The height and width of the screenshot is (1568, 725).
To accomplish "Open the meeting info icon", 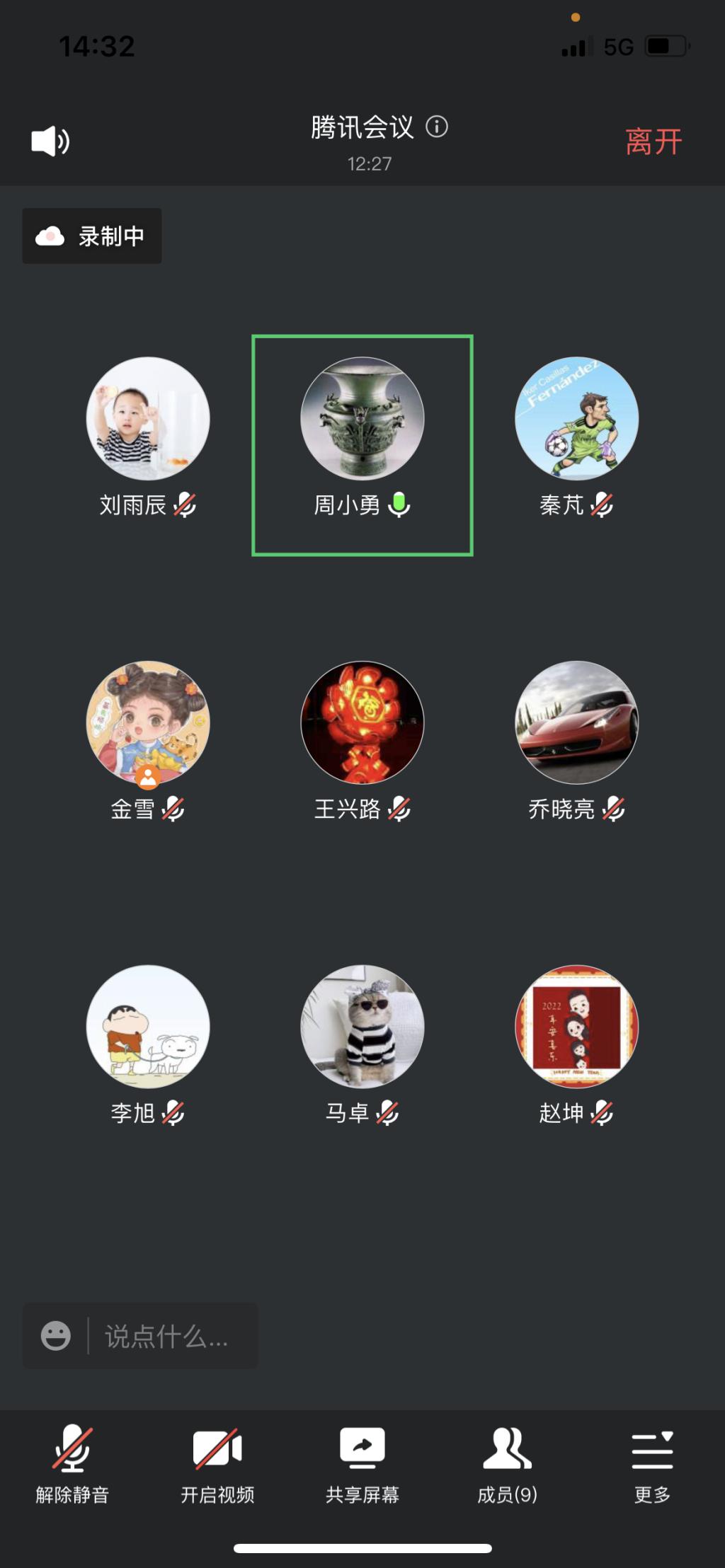I will [x=437, y=127].
